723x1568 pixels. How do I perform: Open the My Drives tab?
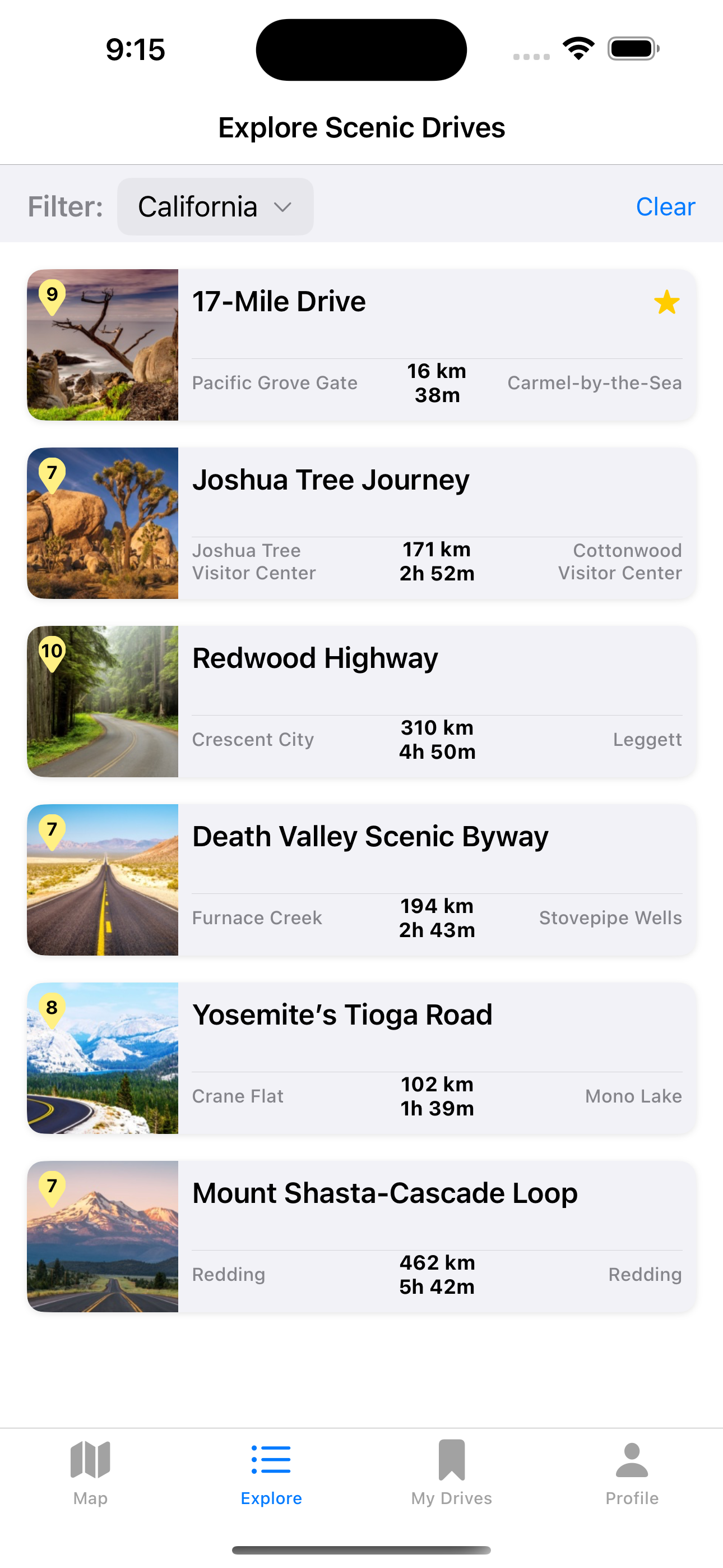coord(451,1472)
